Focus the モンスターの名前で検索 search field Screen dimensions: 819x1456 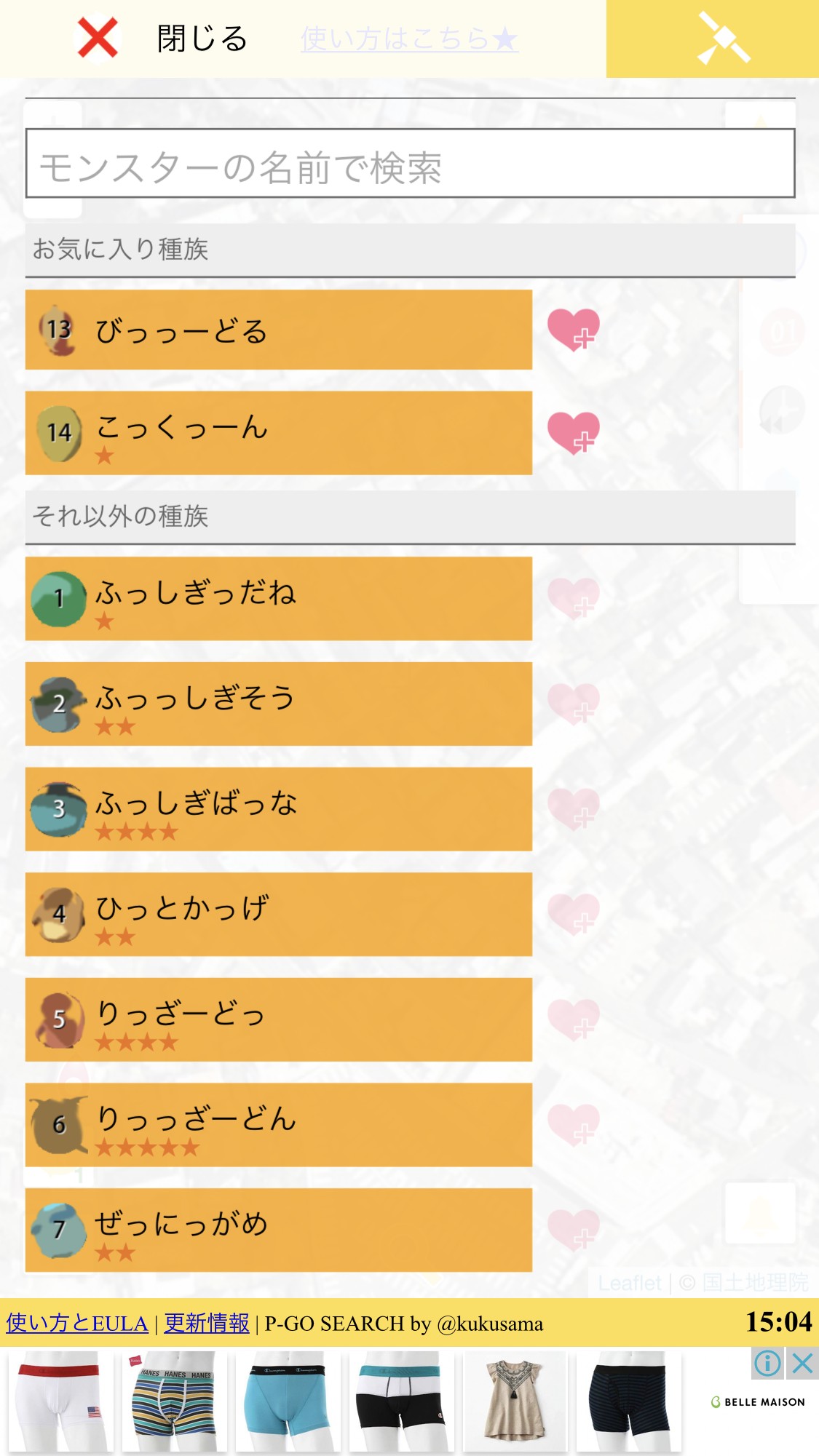pos(410,164)
